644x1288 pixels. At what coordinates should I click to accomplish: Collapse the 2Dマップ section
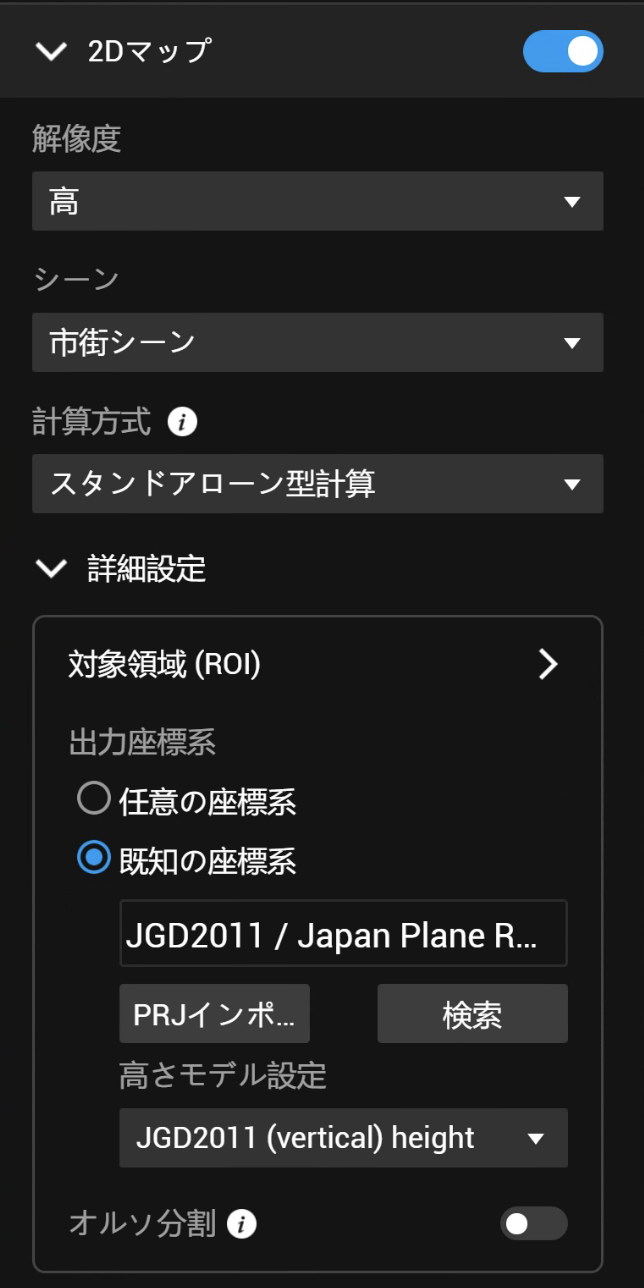coord(48,52)
